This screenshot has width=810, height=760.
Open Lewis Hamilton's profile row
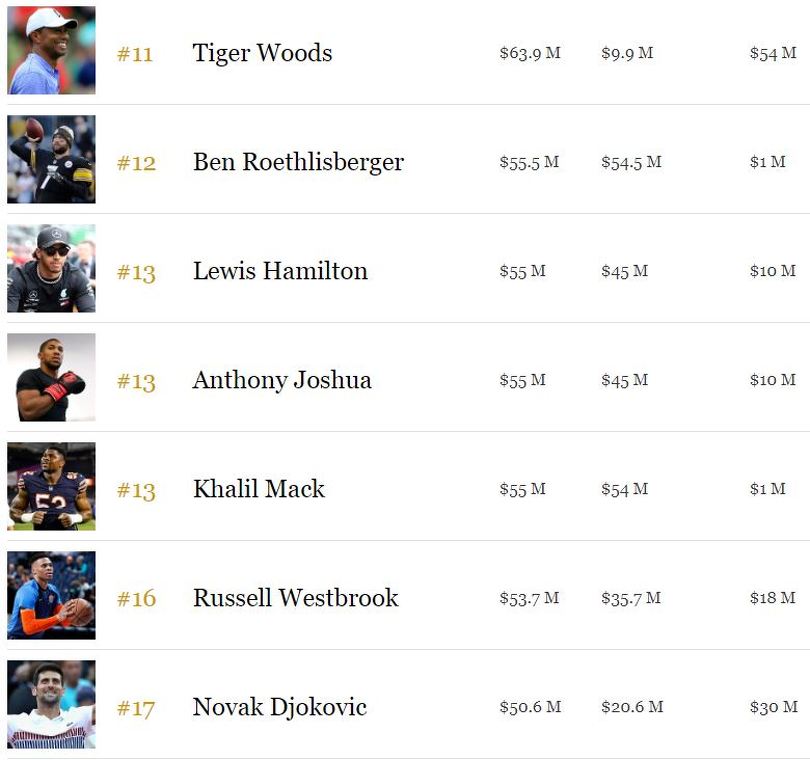point(280,271)
